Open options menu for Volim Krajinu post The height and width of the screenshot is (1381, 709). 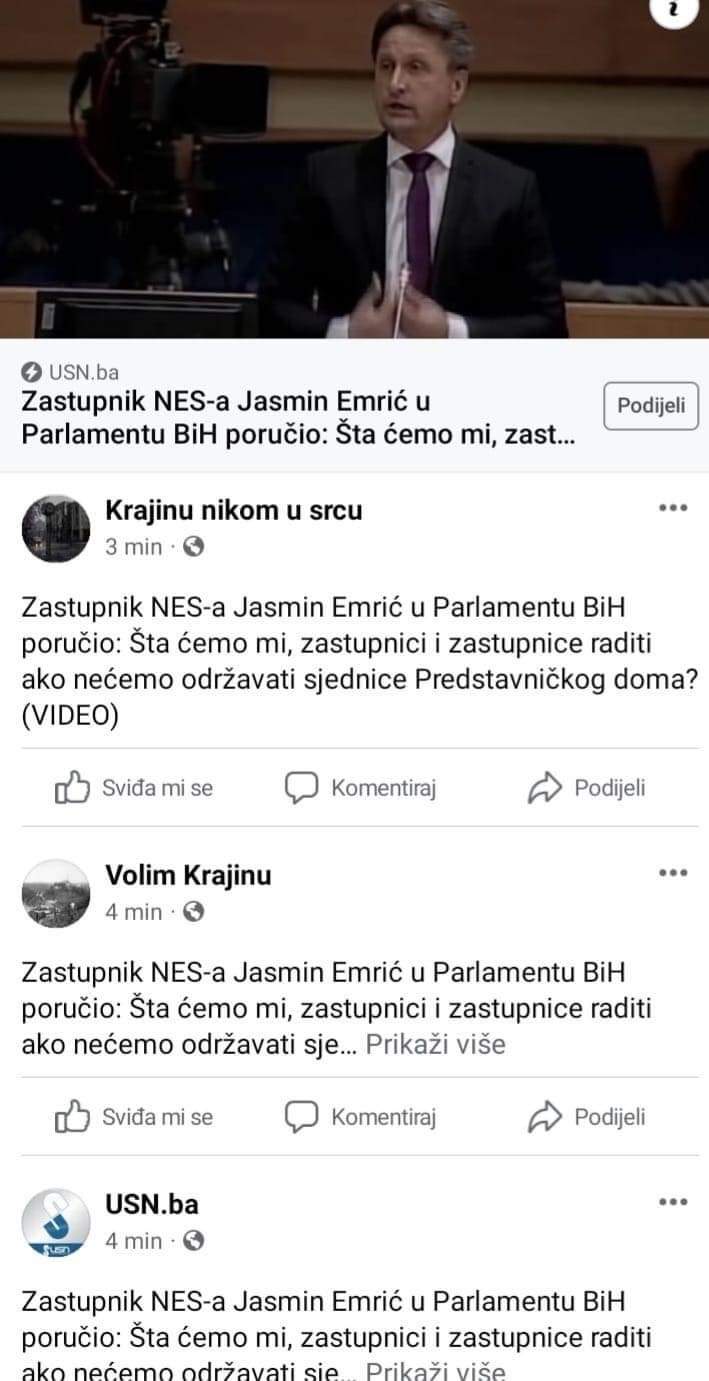673,873
